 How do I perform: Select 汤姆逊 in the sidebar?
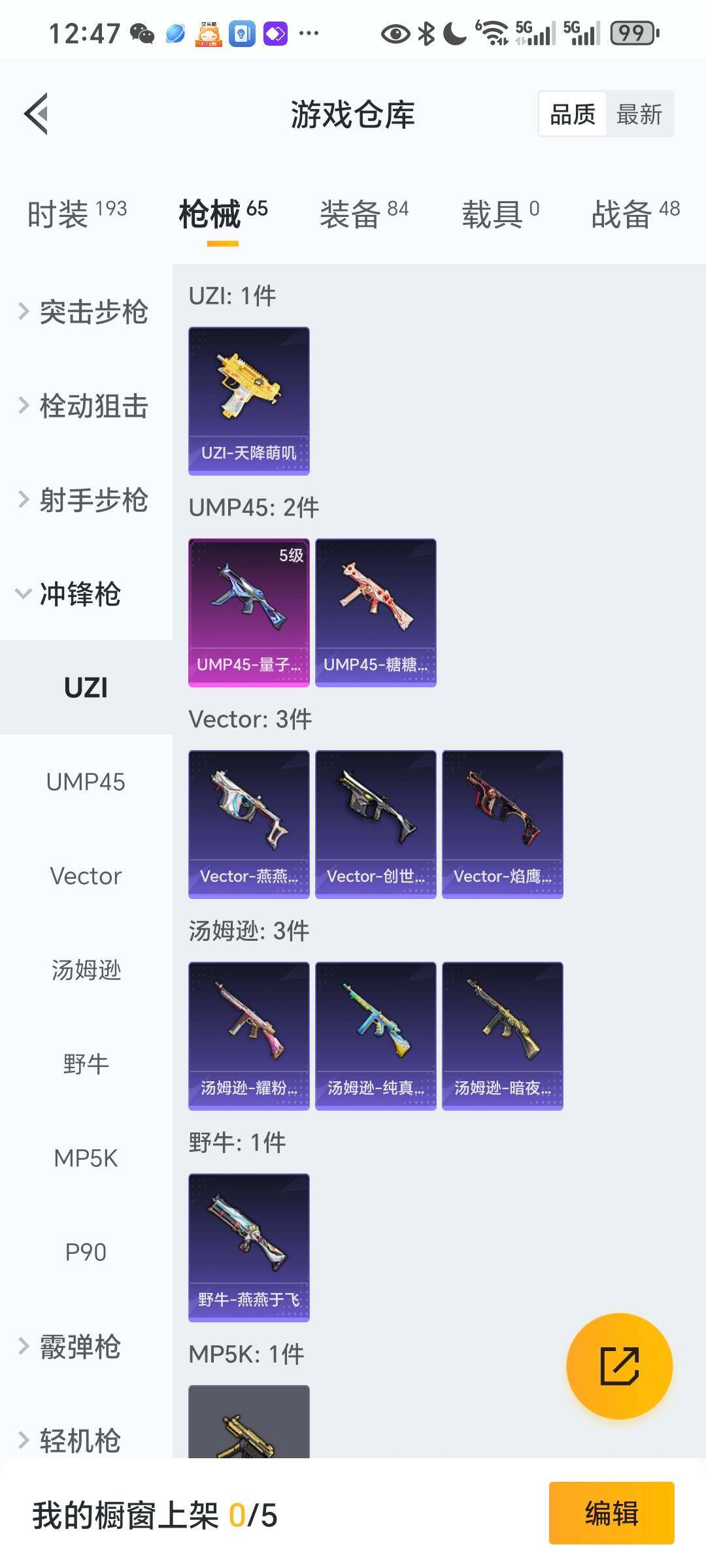(86, 970)
